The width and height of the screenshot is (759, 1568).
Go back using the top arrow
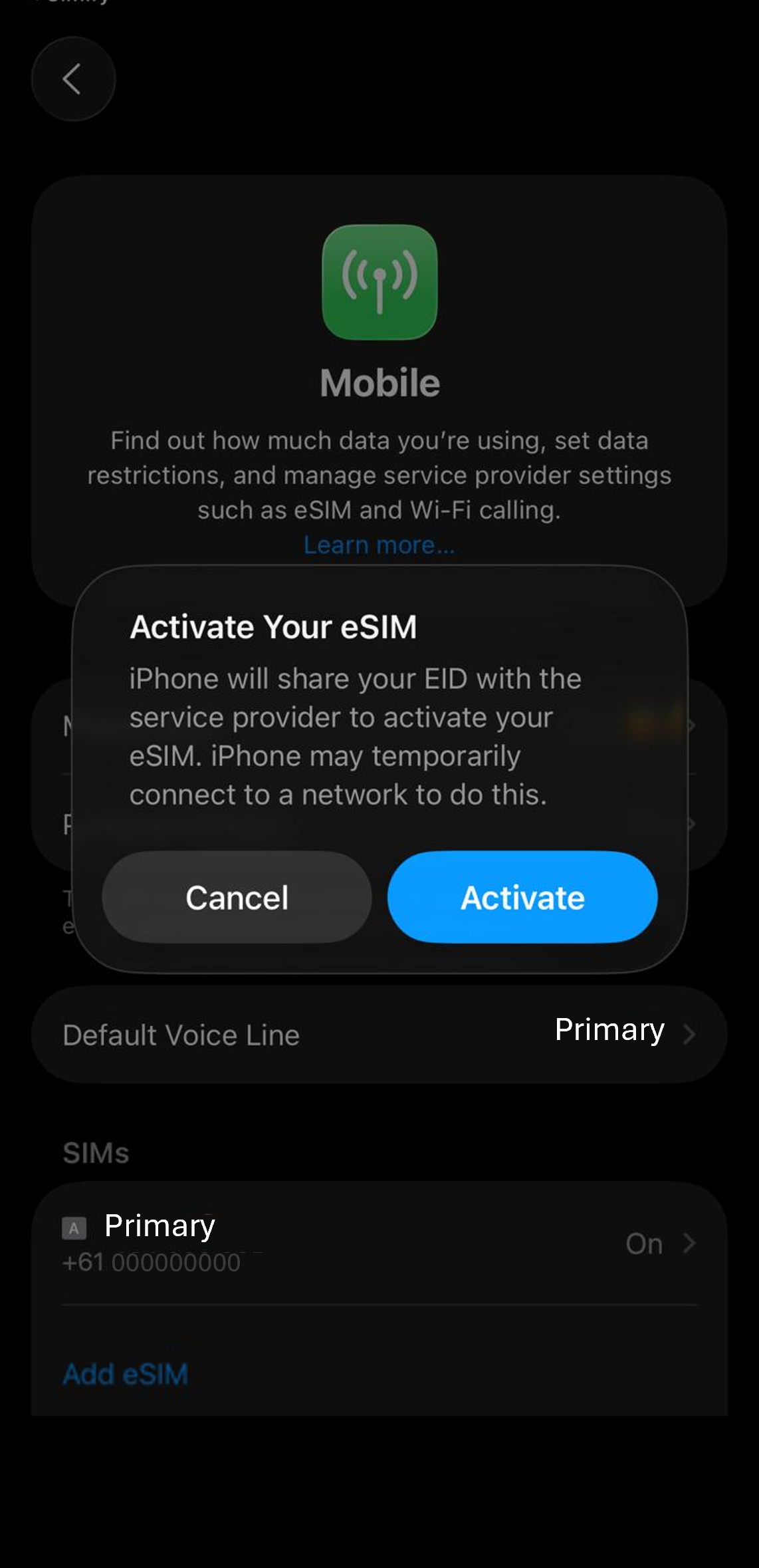[x=73, y=79]
